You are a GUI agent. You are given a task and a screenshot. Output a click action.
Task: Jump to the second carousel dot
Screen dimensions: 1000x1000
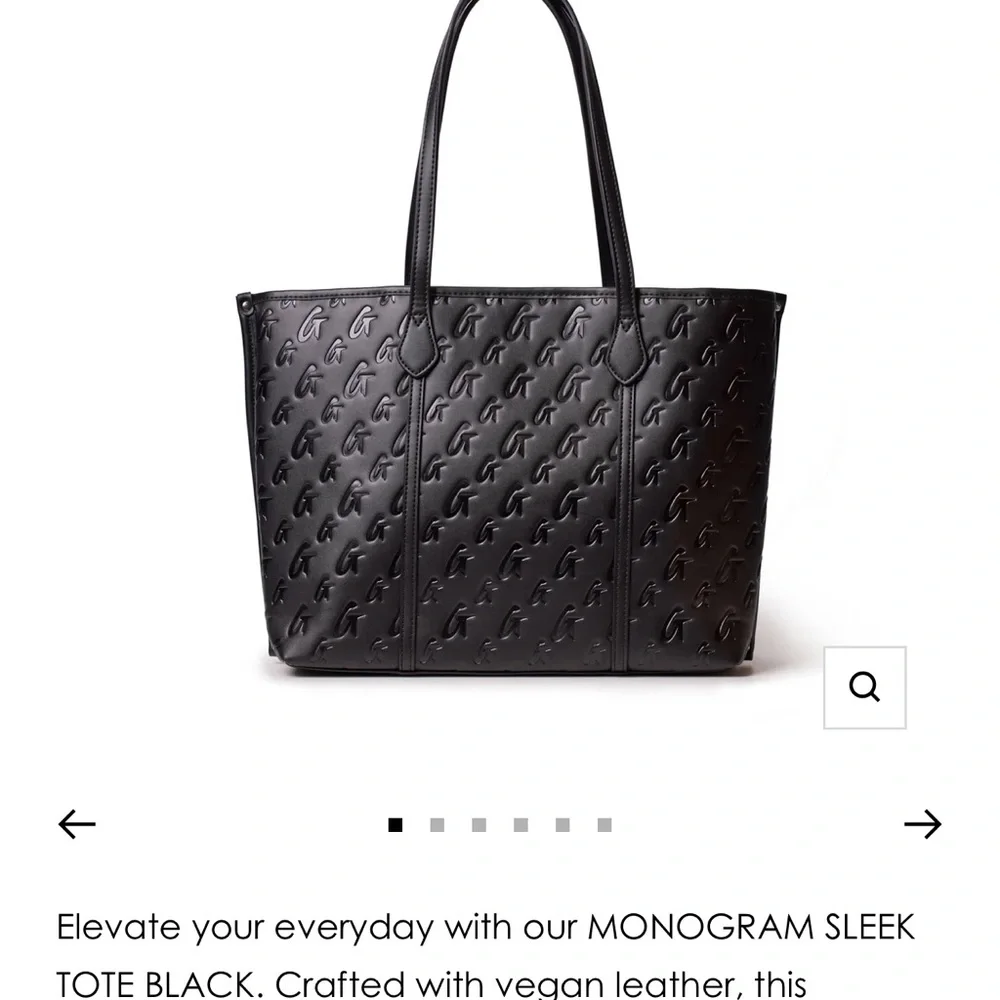(x=437, y=825)
